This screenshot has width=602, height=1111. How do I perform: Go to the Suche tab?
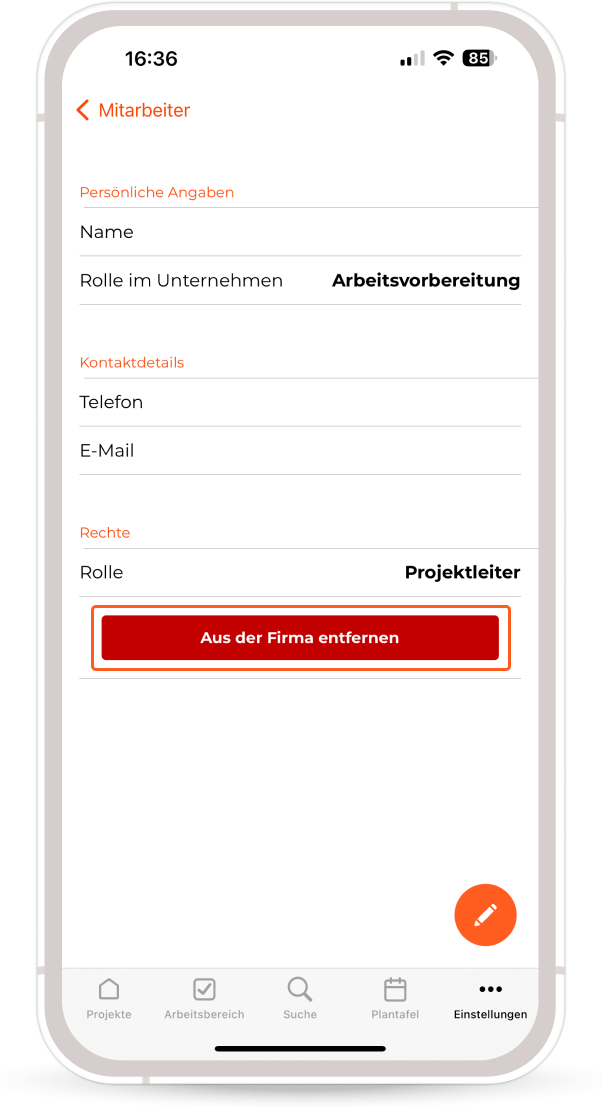(x=300, y=998)
